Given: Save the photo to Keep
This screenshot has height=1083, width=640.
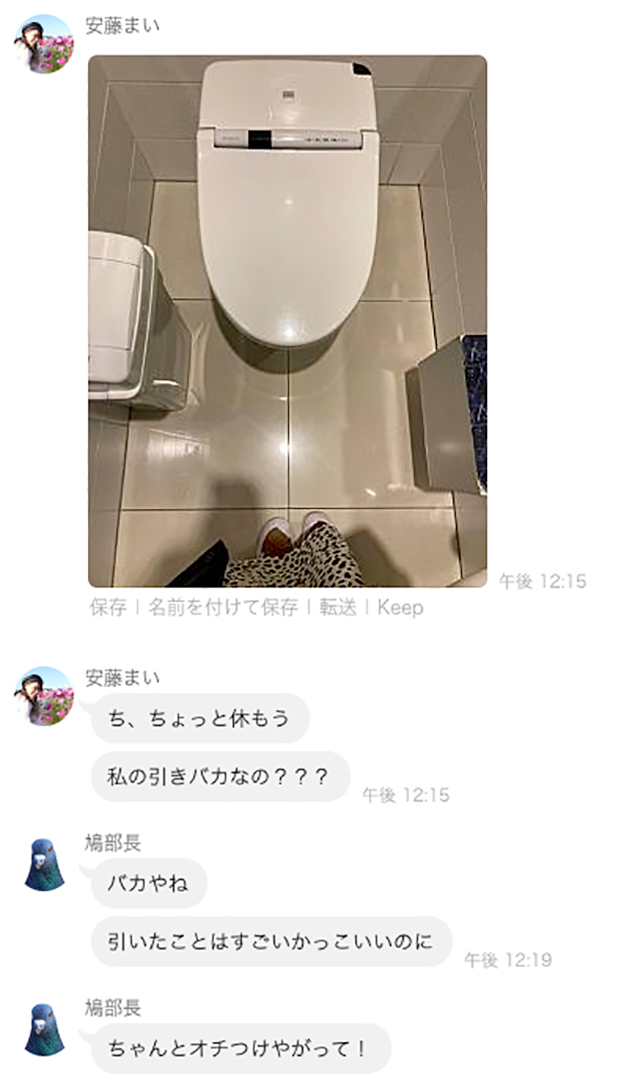Looking at the screenshot, I should [400, 608].
